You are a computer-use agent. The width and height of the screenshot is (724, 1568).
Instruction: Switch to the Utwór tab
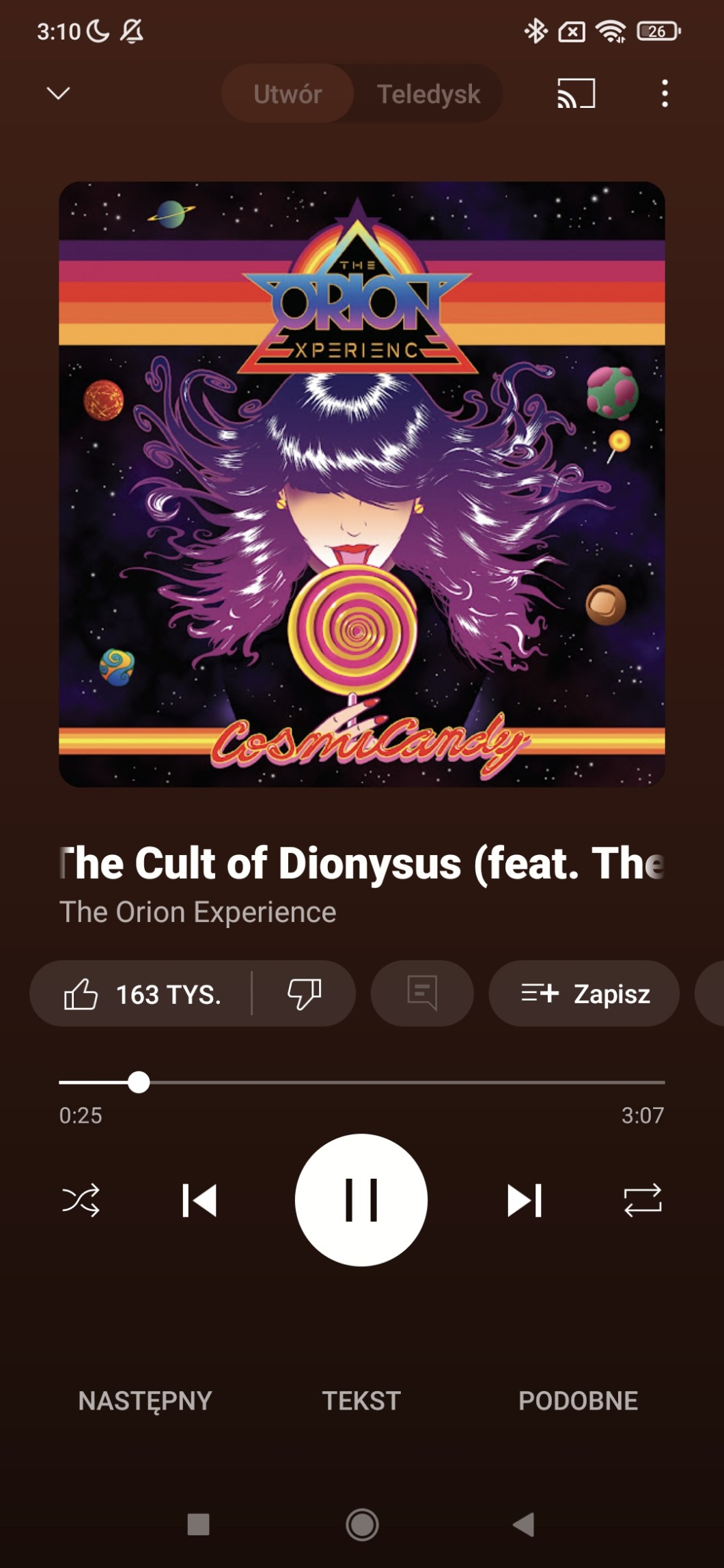point(288,94)
